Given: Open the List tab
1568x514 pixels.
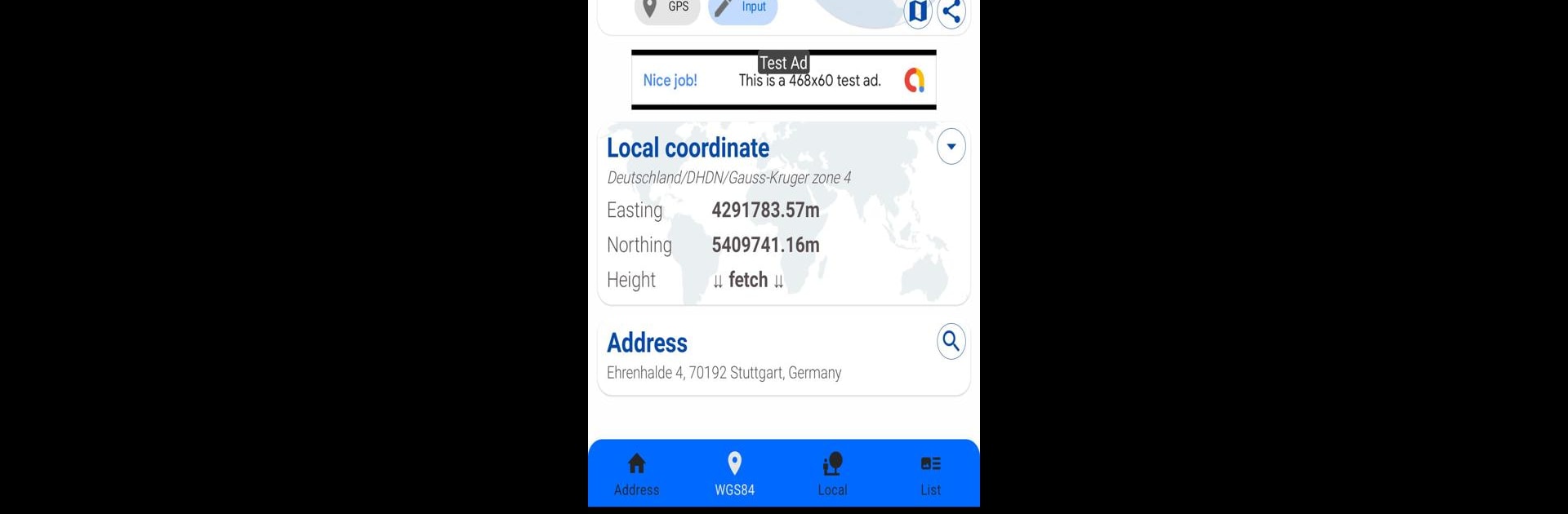Looking at the screenshot, I should pyautogui.click(x=930, y=474).
